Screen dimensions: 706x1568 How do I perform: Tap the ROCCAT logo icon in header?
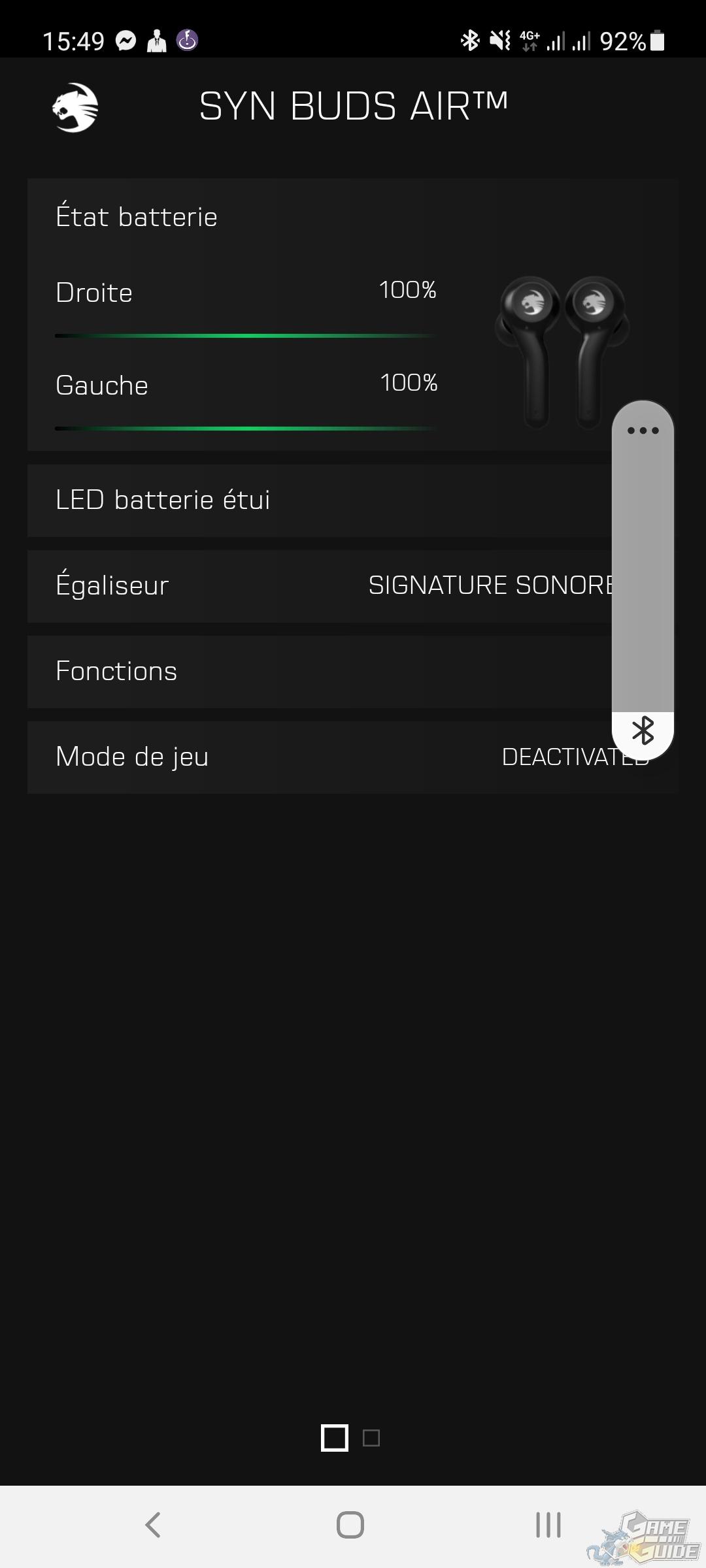[x=75, y=108]
